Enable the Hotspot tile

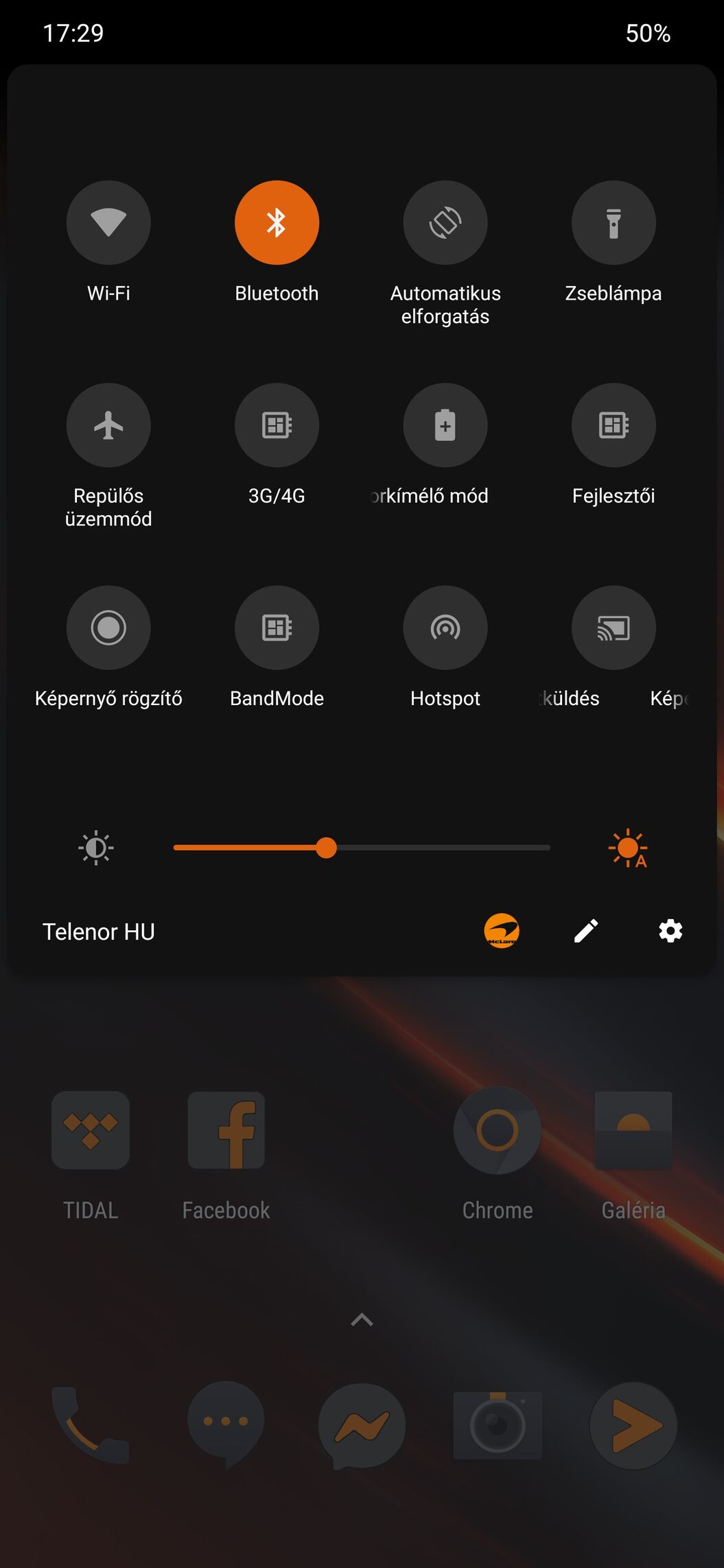click(445, 627)
